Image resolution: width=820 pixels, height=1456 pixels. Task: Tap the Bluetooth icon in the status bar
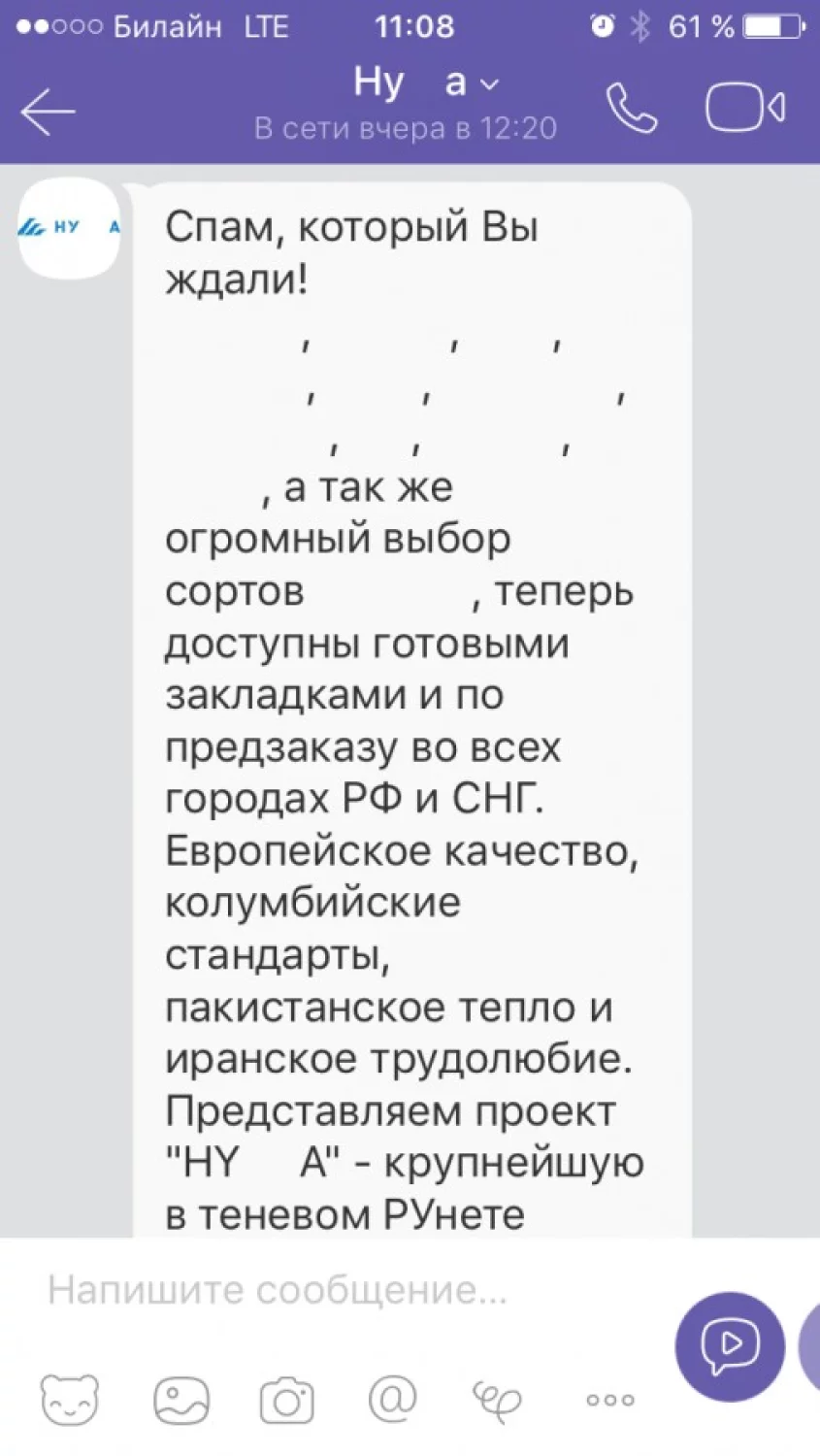642,26
